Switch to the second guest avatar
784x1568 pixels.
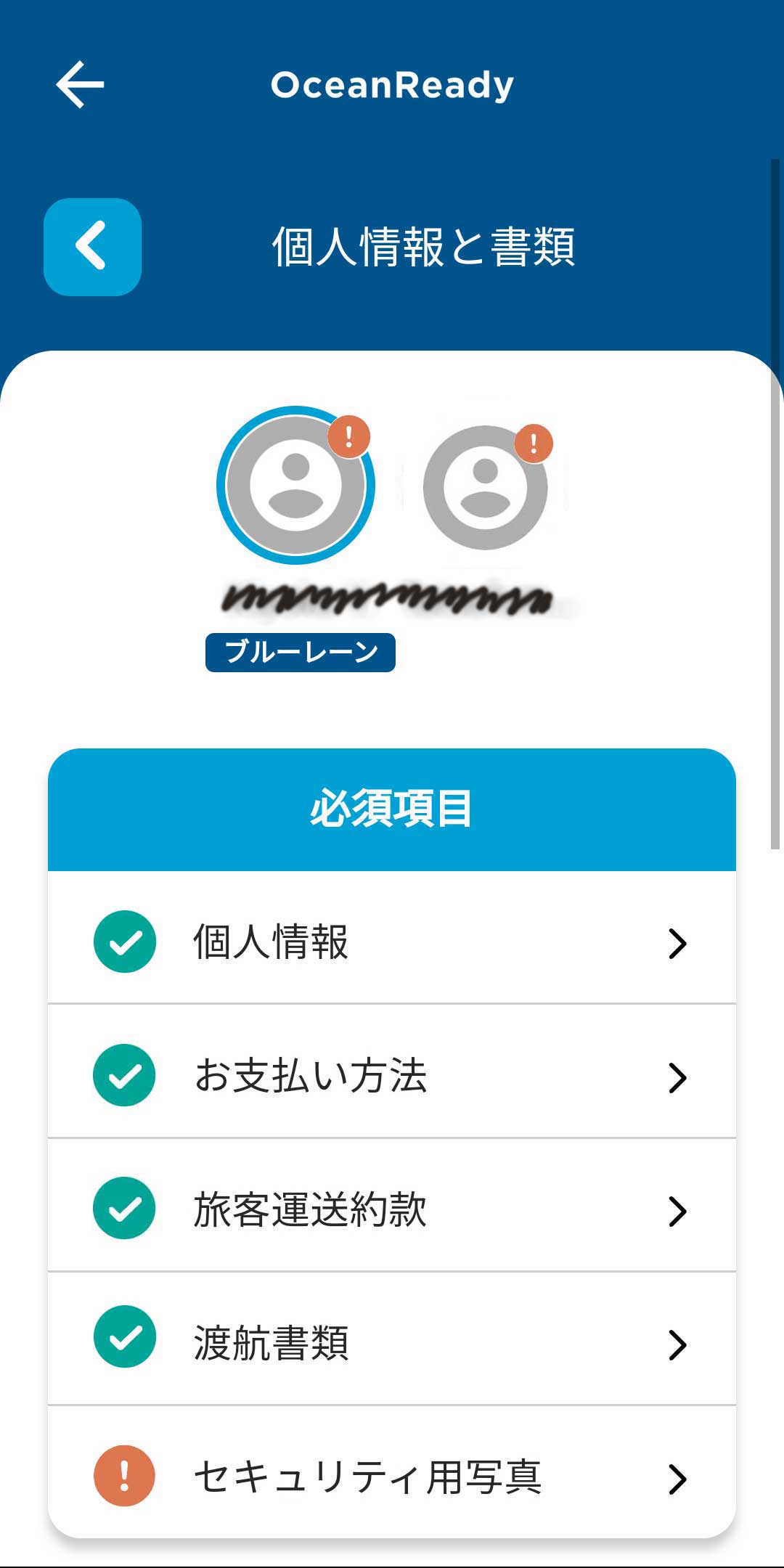[x=485, y=487]
